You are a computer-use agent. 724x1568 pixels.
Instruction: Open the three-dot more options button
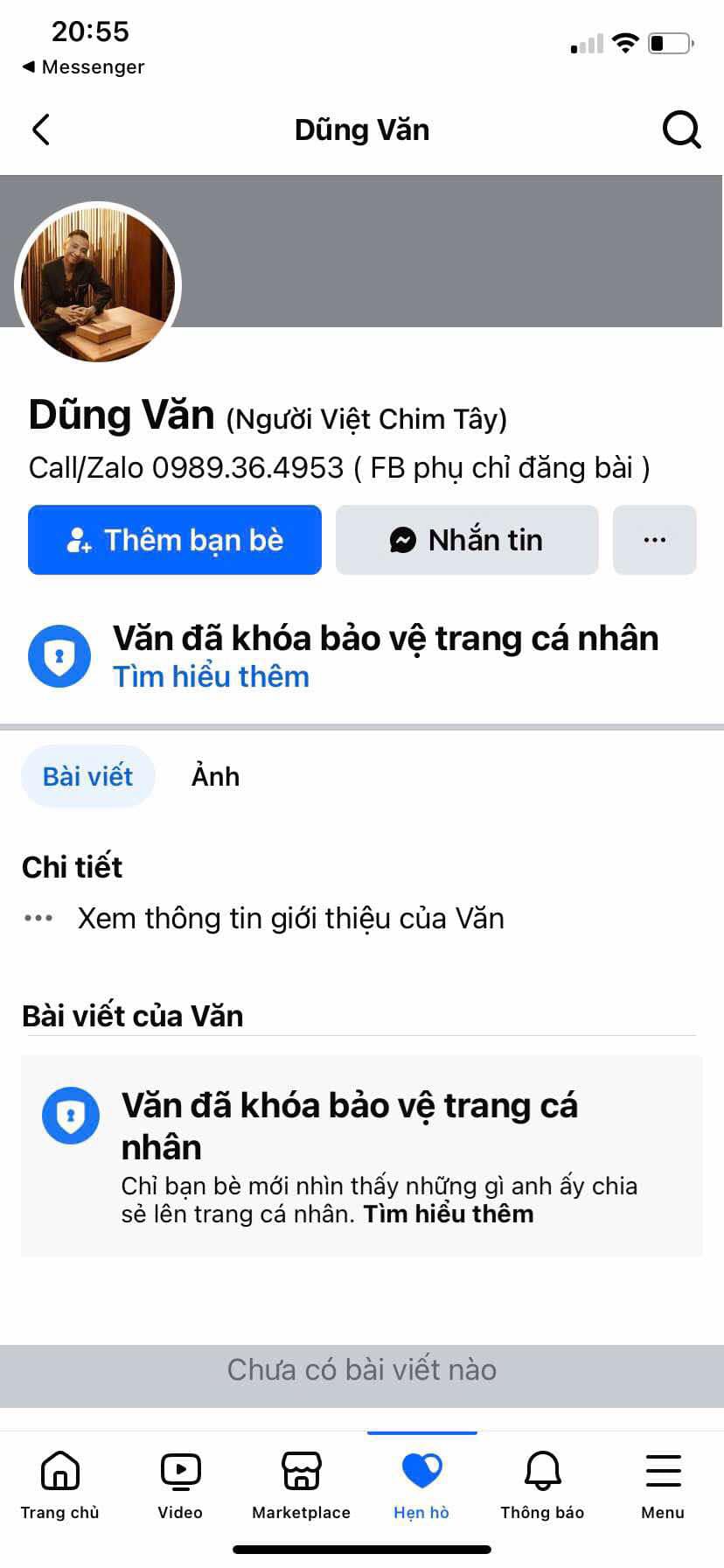pyautogui.click(x=654, y=540)
